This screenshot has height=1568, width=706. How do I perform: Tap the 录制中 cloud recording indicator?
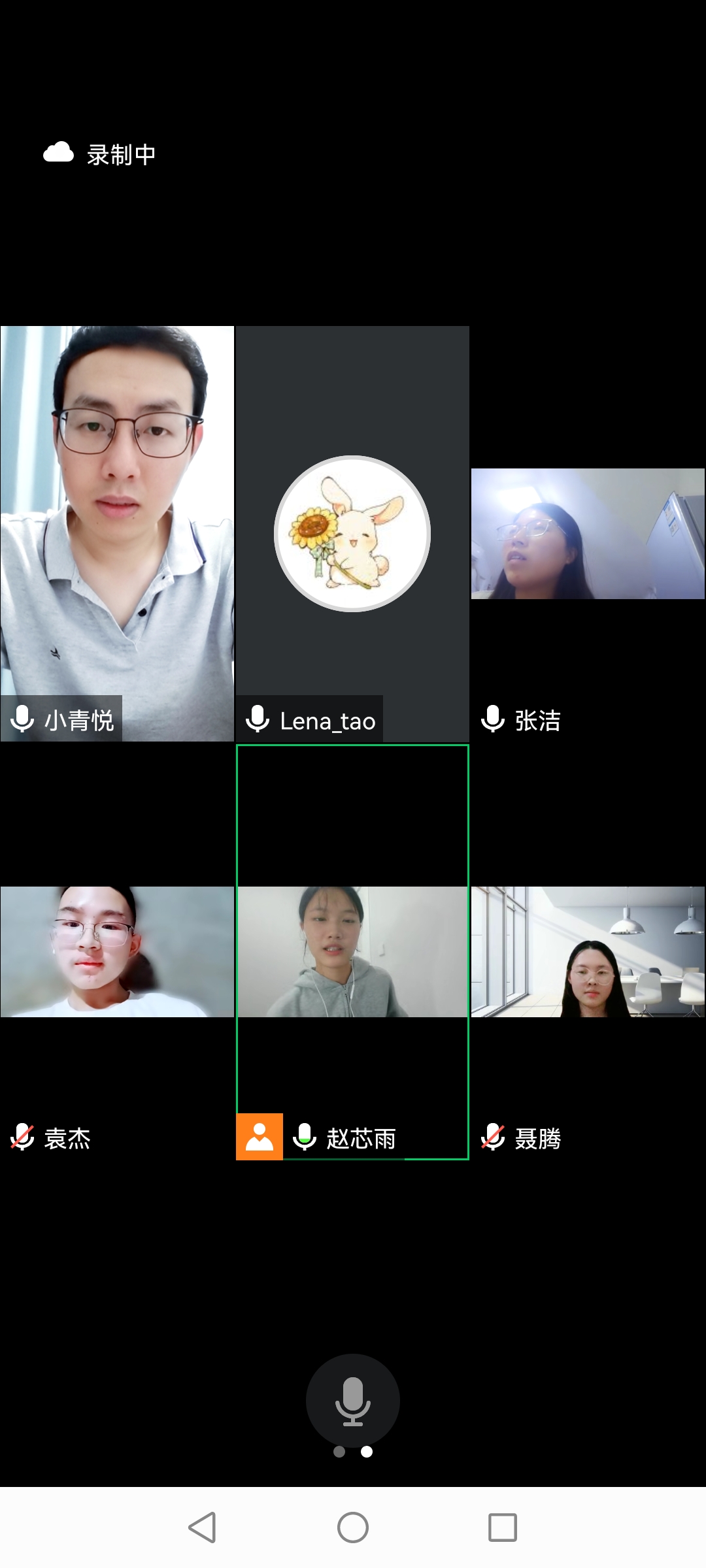pos(99,154)
